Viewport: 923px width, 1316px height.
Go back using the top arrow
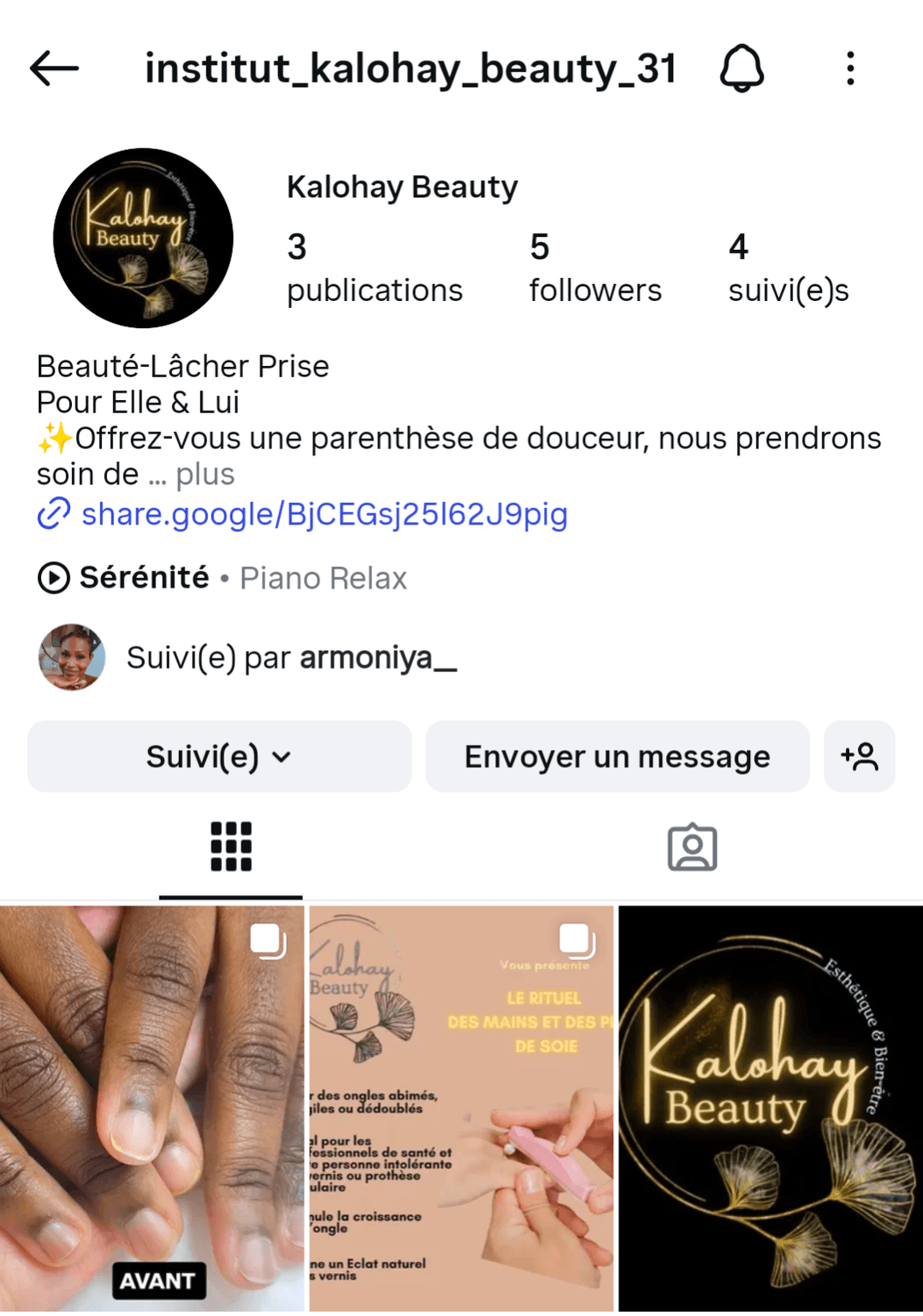pyautogui.click(x=54, y=68)
